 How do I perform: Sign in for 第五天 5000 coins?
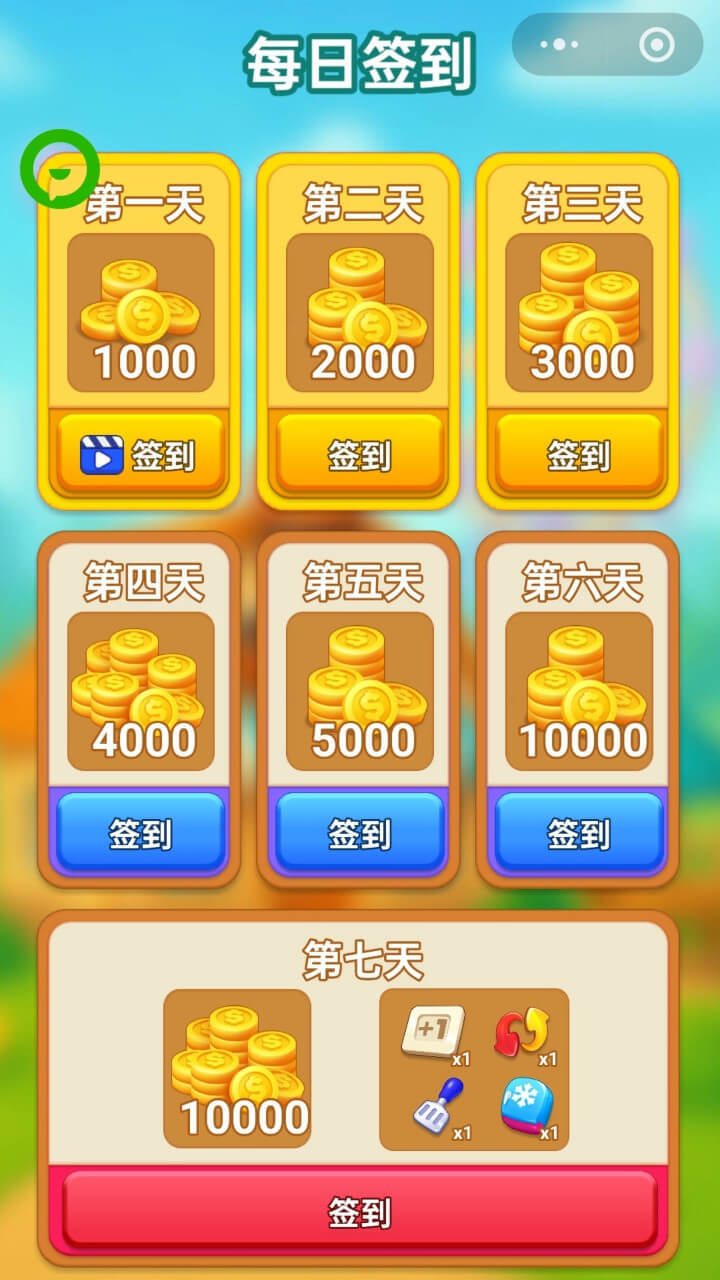tap(359, 833)
